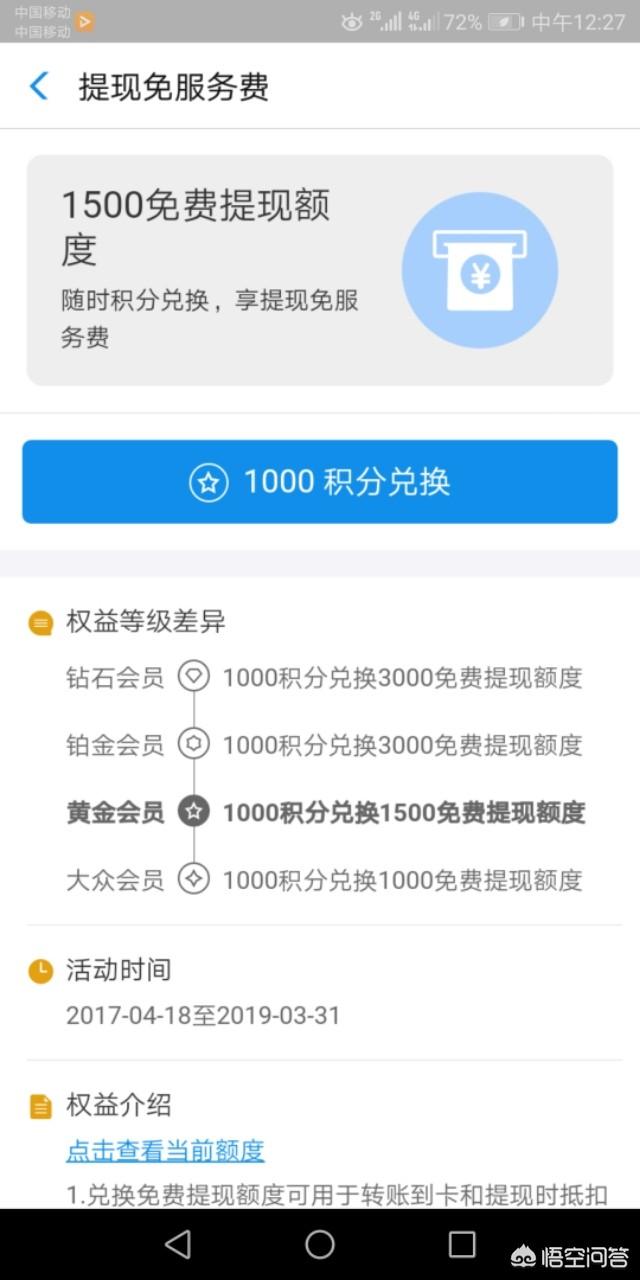
Task: Go back from 提现免服务费 page
Action: (x=39, y=87)
